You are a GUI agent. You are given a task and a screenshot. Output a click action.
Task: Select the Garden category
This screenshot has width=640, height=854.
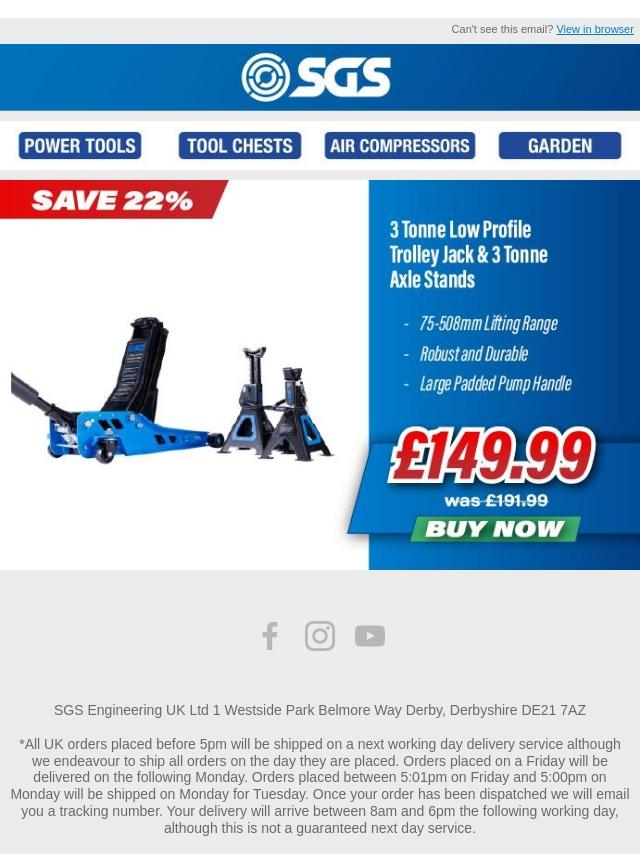559,146
